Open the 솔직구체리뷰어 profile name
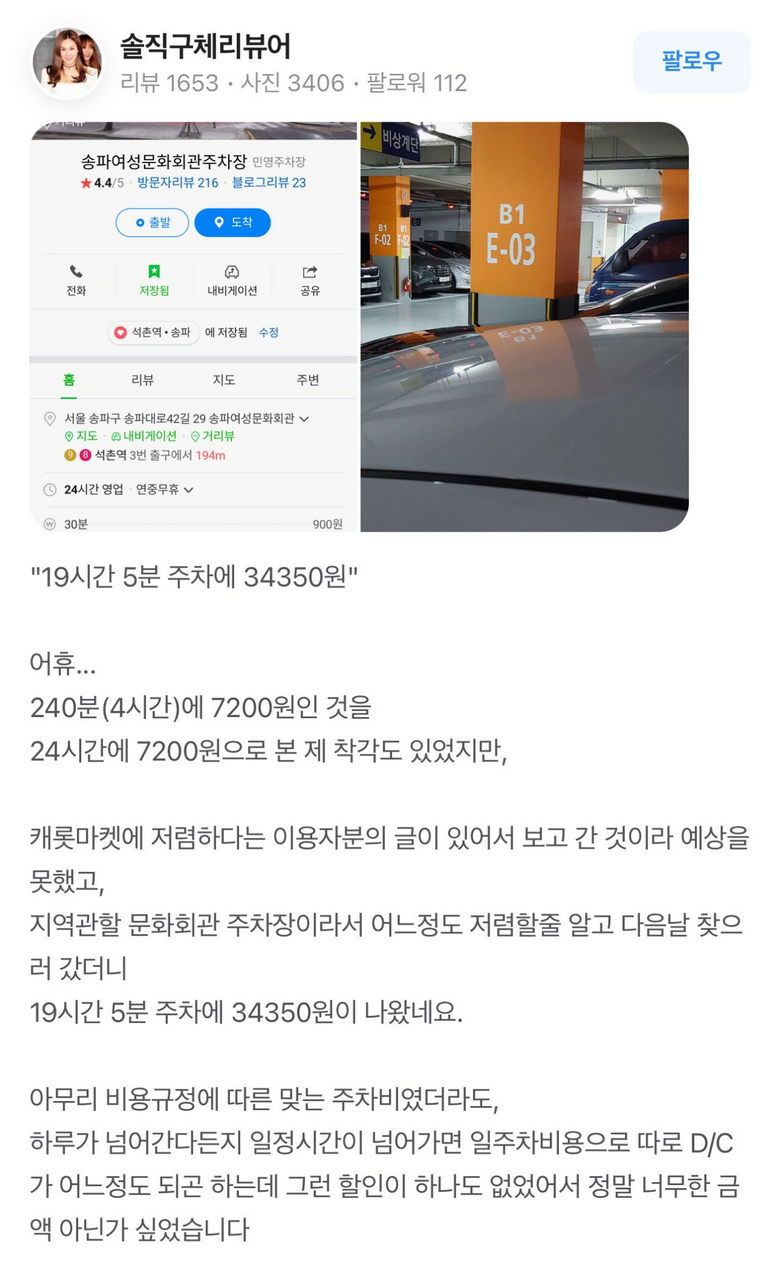 click(x=205, y=46)
